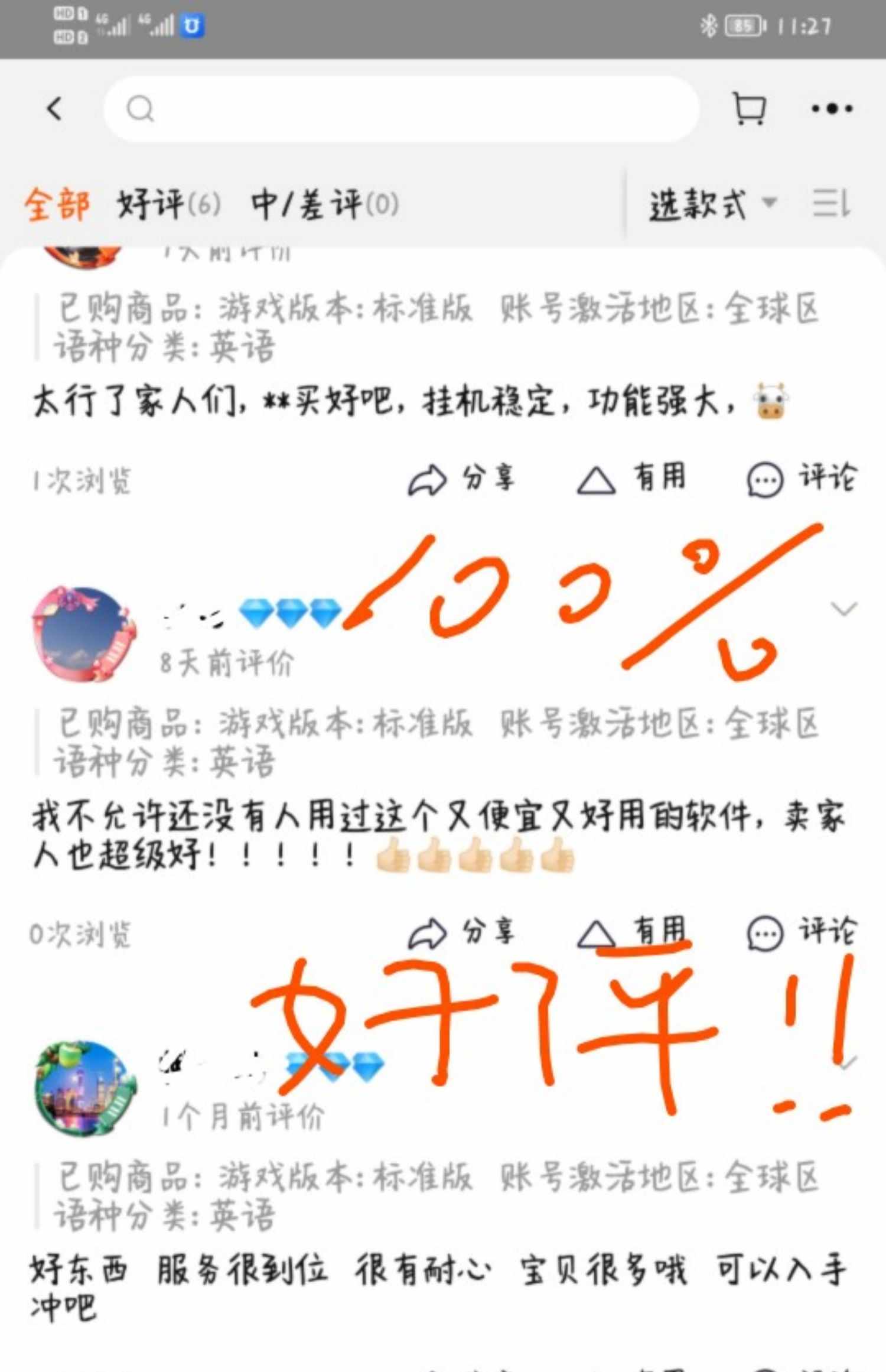Image resolution: width=886 pixels, height=1372 pixels.
Task: Share the 太行了家人们 review
Action: (x=461, y=479)
